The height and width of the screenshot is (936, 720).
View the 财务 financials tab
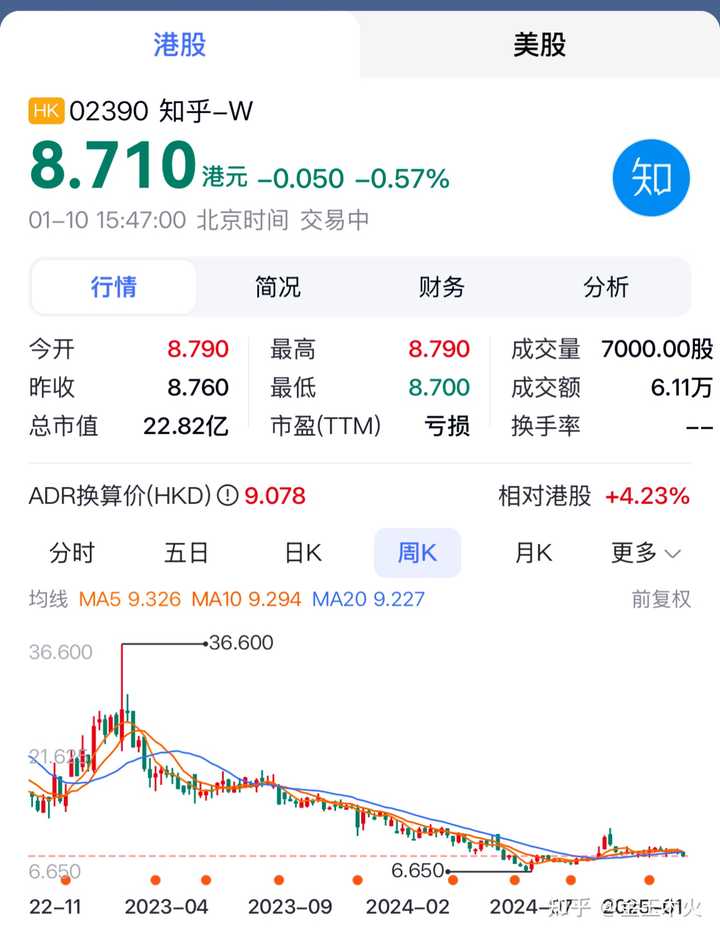[442, 287]
